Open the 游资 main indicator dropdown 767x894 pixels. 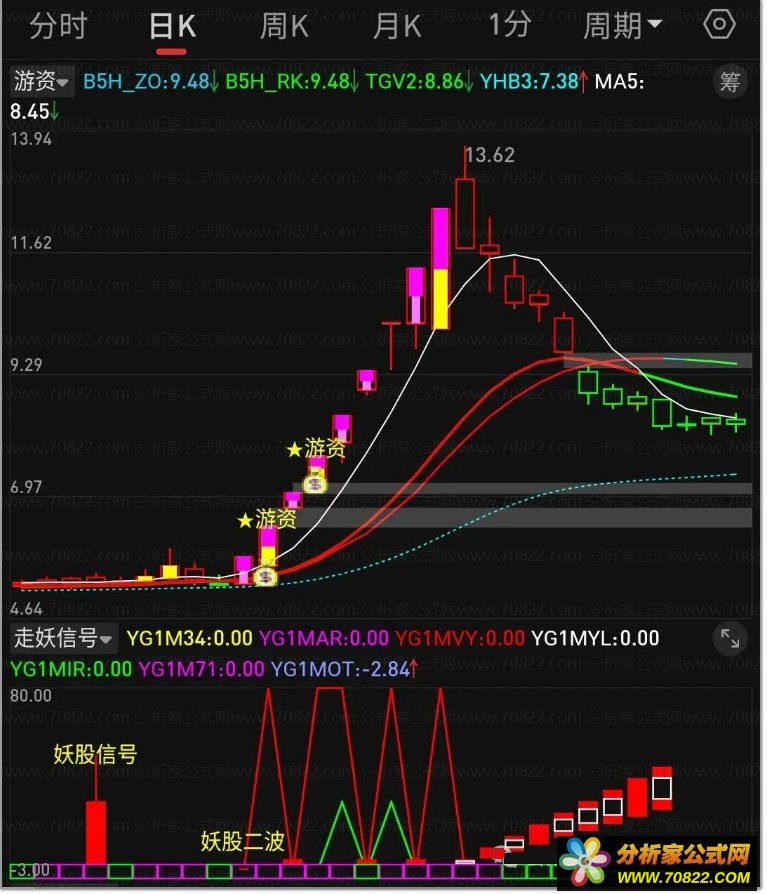coord(42,82)
